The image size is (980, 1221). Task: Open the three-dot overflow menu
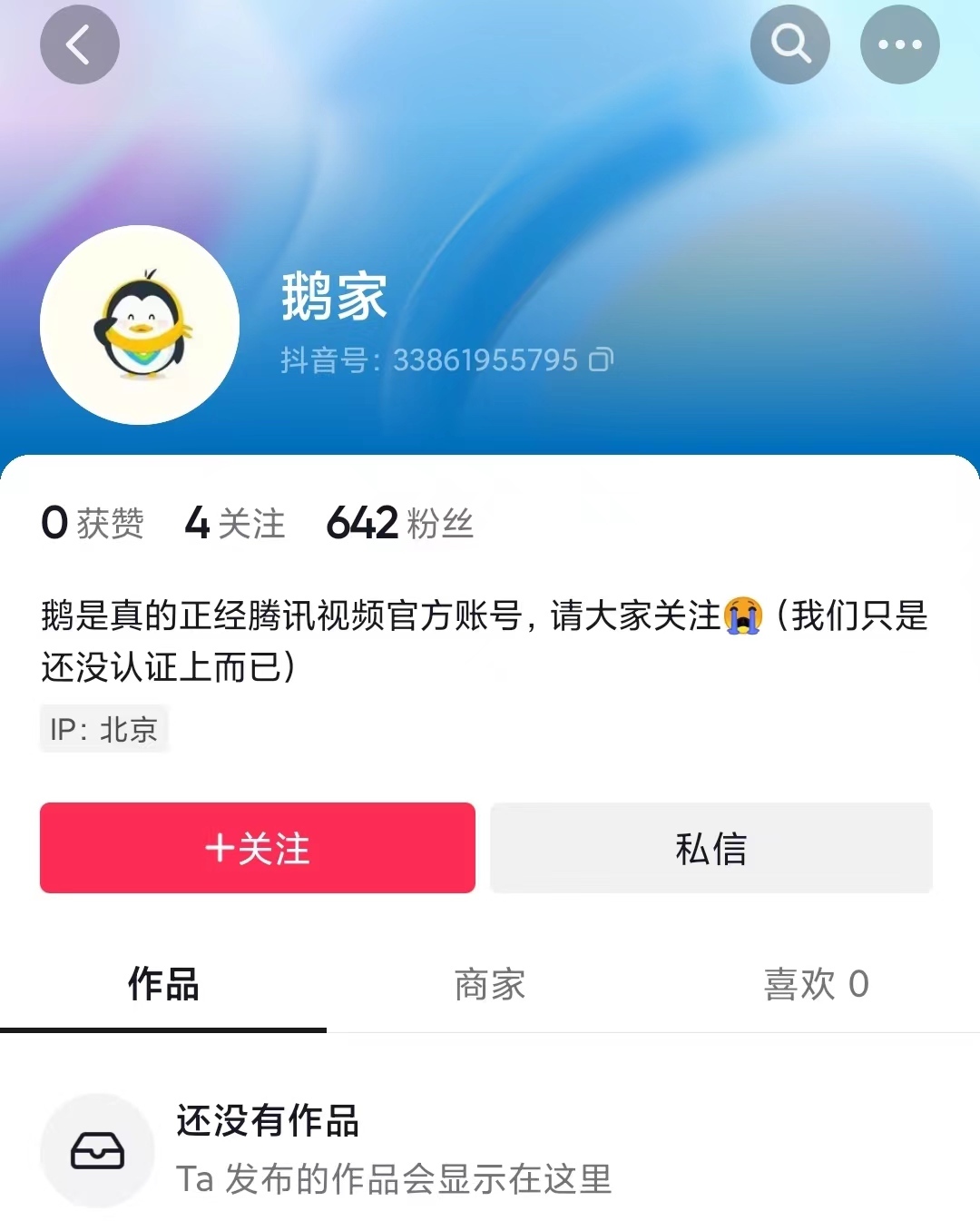tap(899, 44)
